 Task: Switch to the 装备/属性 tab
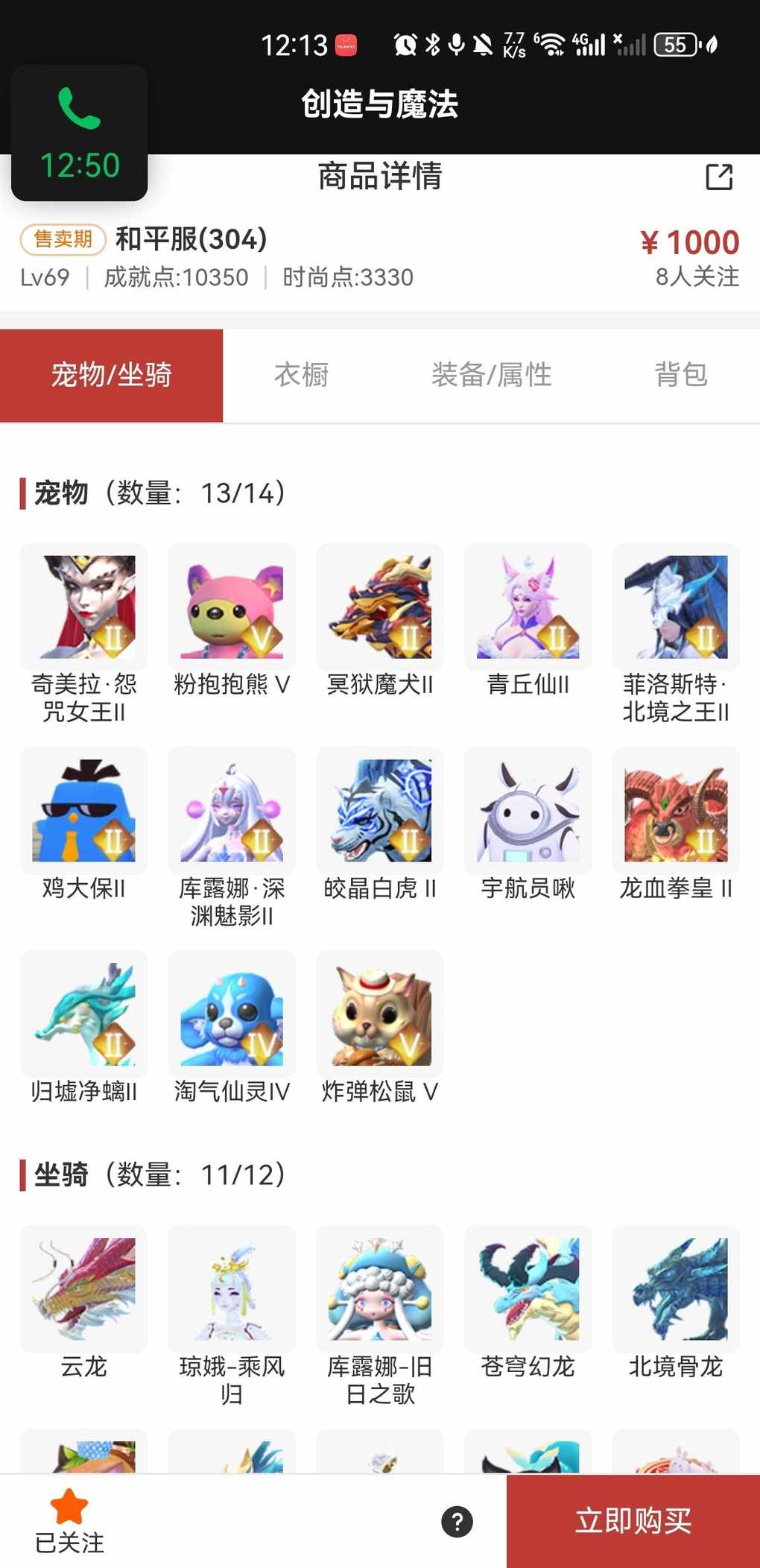pos(491,375)
